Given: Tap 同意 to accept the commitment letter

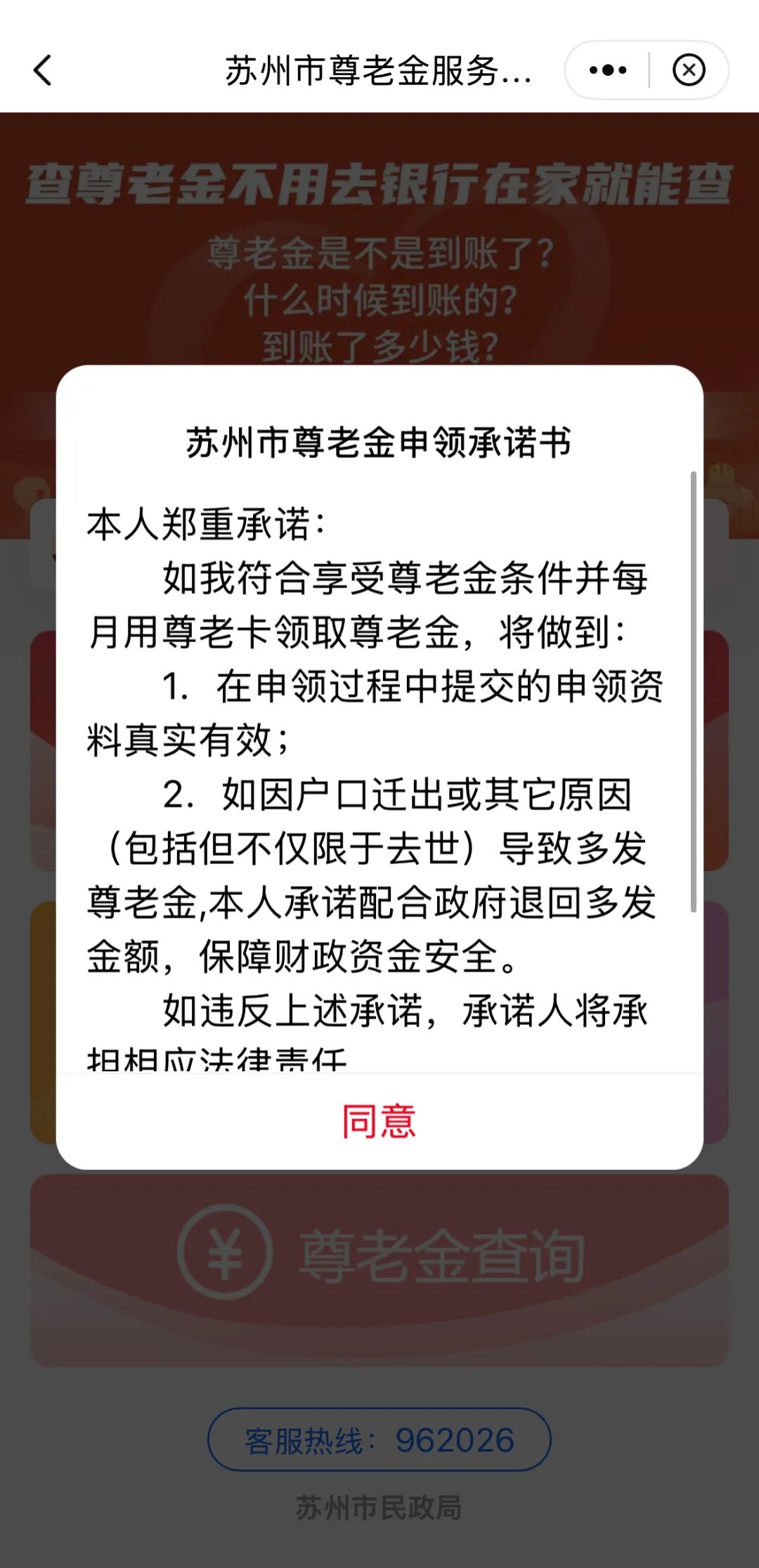Looking at the screenshot, I should click(379, 1121).
